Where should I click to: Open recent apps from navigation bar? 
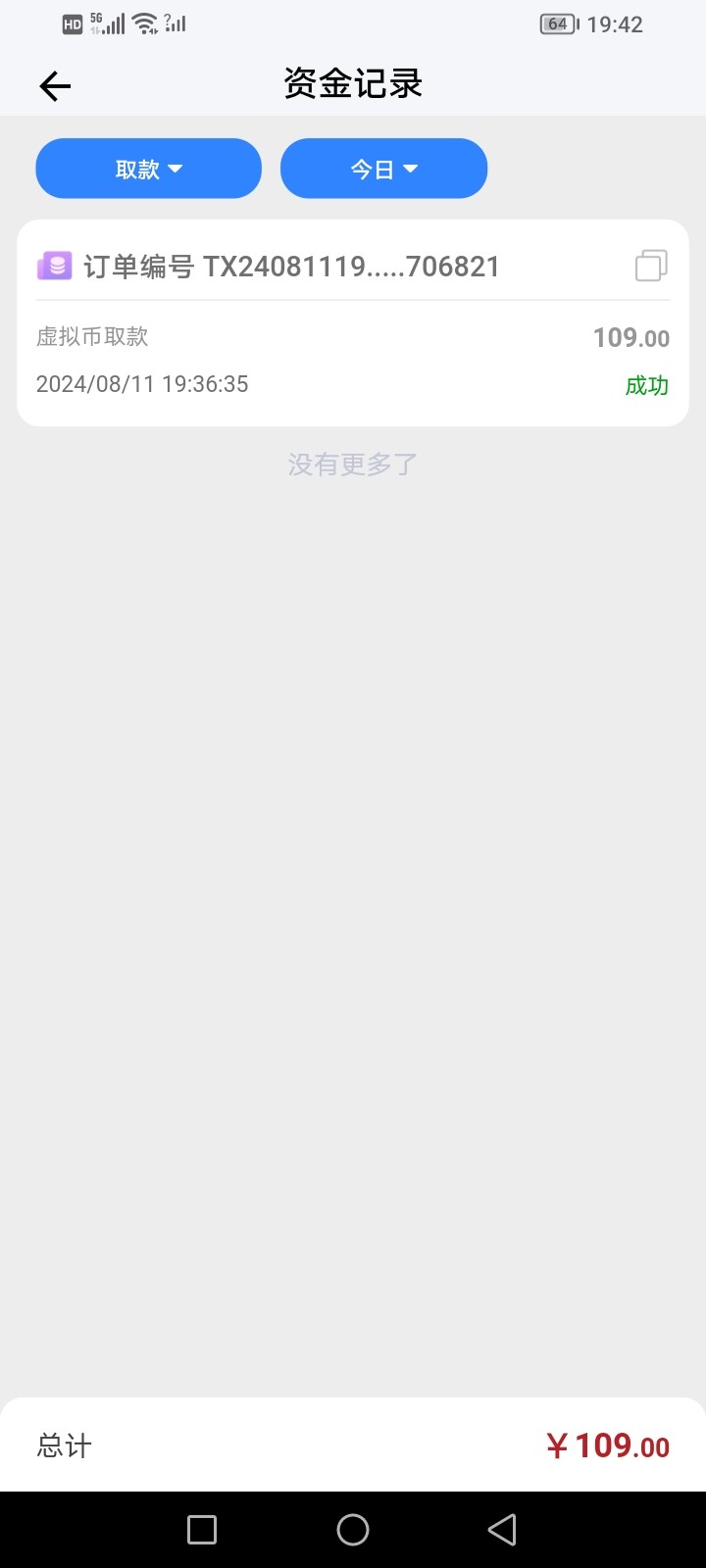(x=202, y=1530)
